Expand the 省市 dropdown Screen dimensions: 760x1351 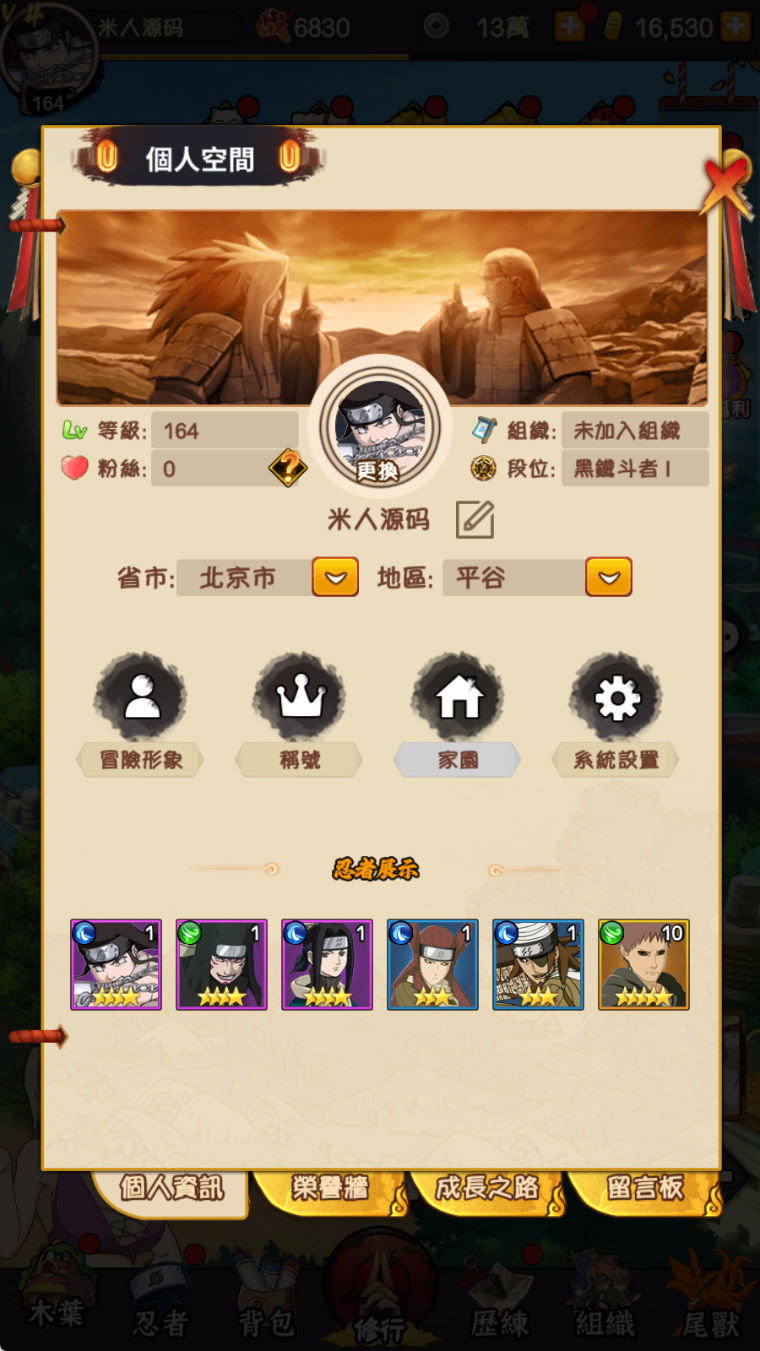coord(335,577)
